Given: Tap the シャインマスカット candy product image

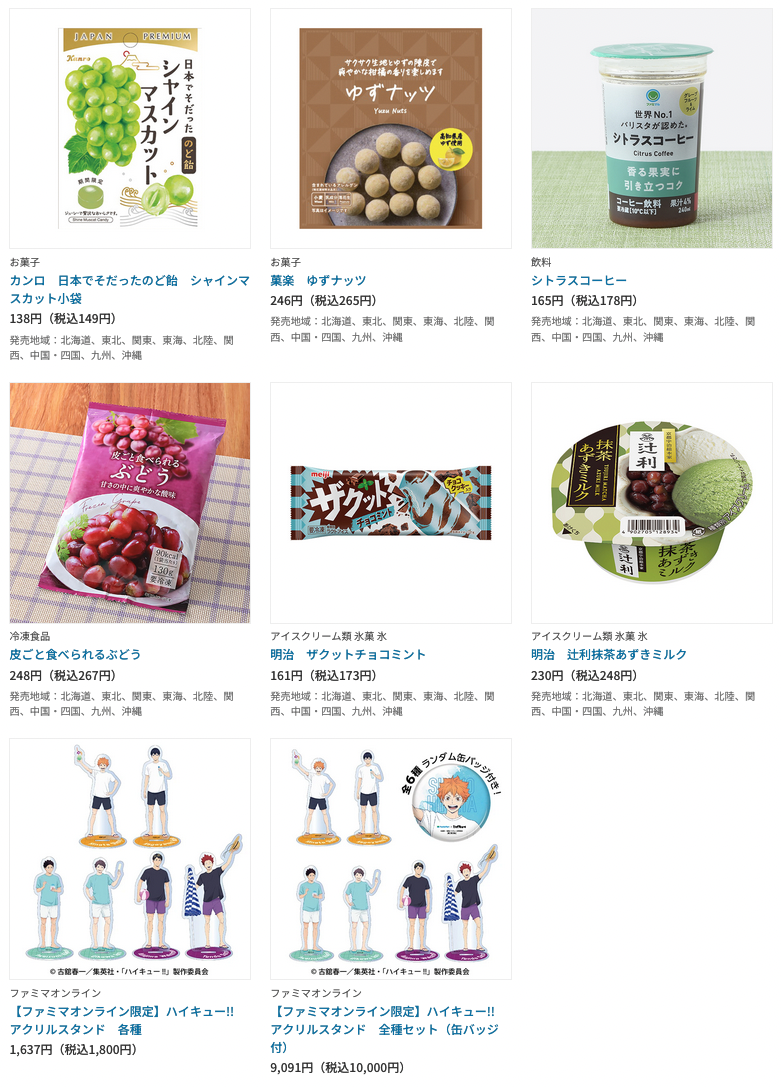Looking at the screenshot, I should coord(130,128).
